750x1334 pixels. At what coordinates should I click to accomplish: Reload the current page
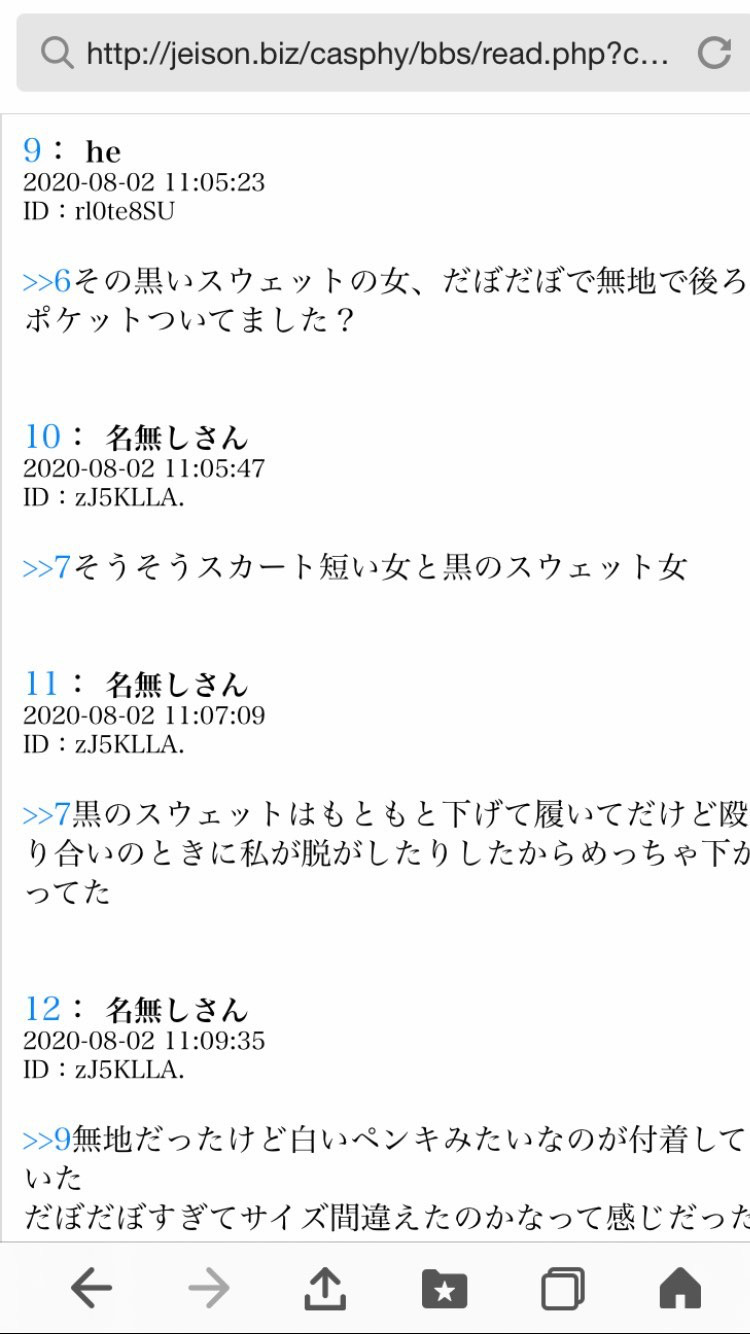[714, 52]
